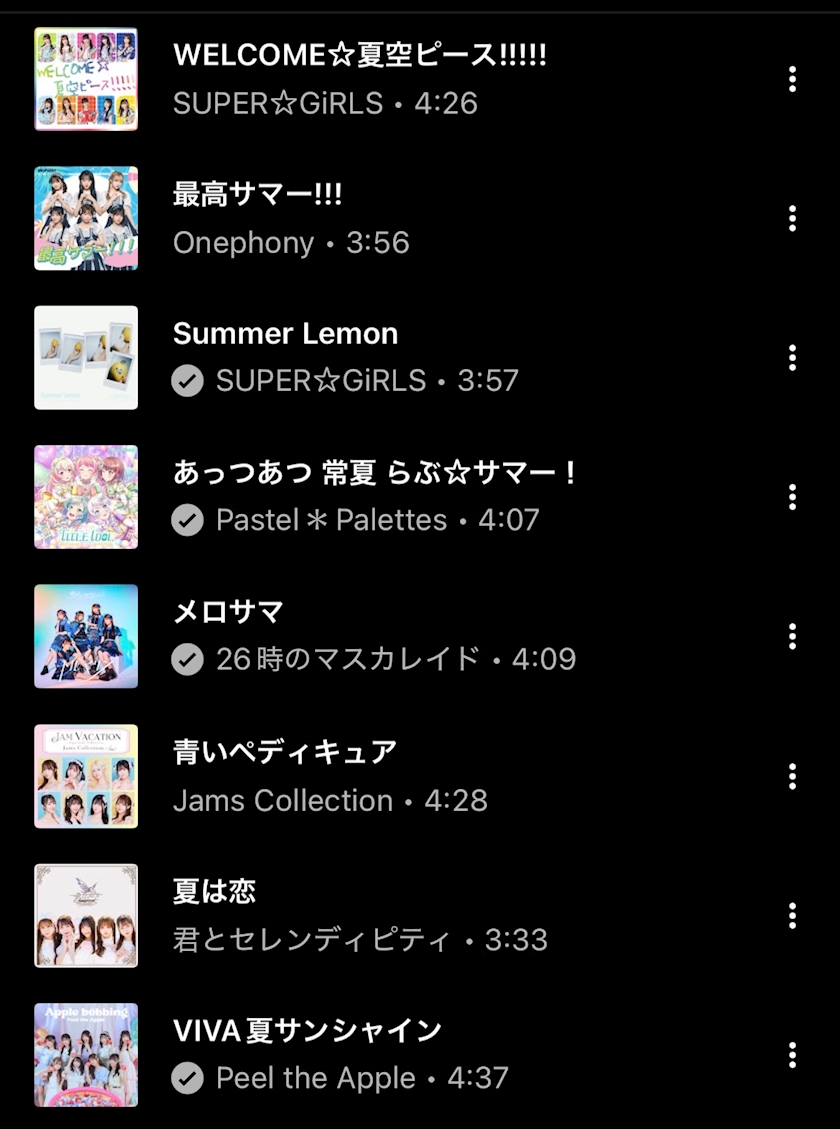Image resolution: width=840 pixels, height=1129 pixels.
Task: Open more options for Summer Lemon
Action: coord(792,357)
